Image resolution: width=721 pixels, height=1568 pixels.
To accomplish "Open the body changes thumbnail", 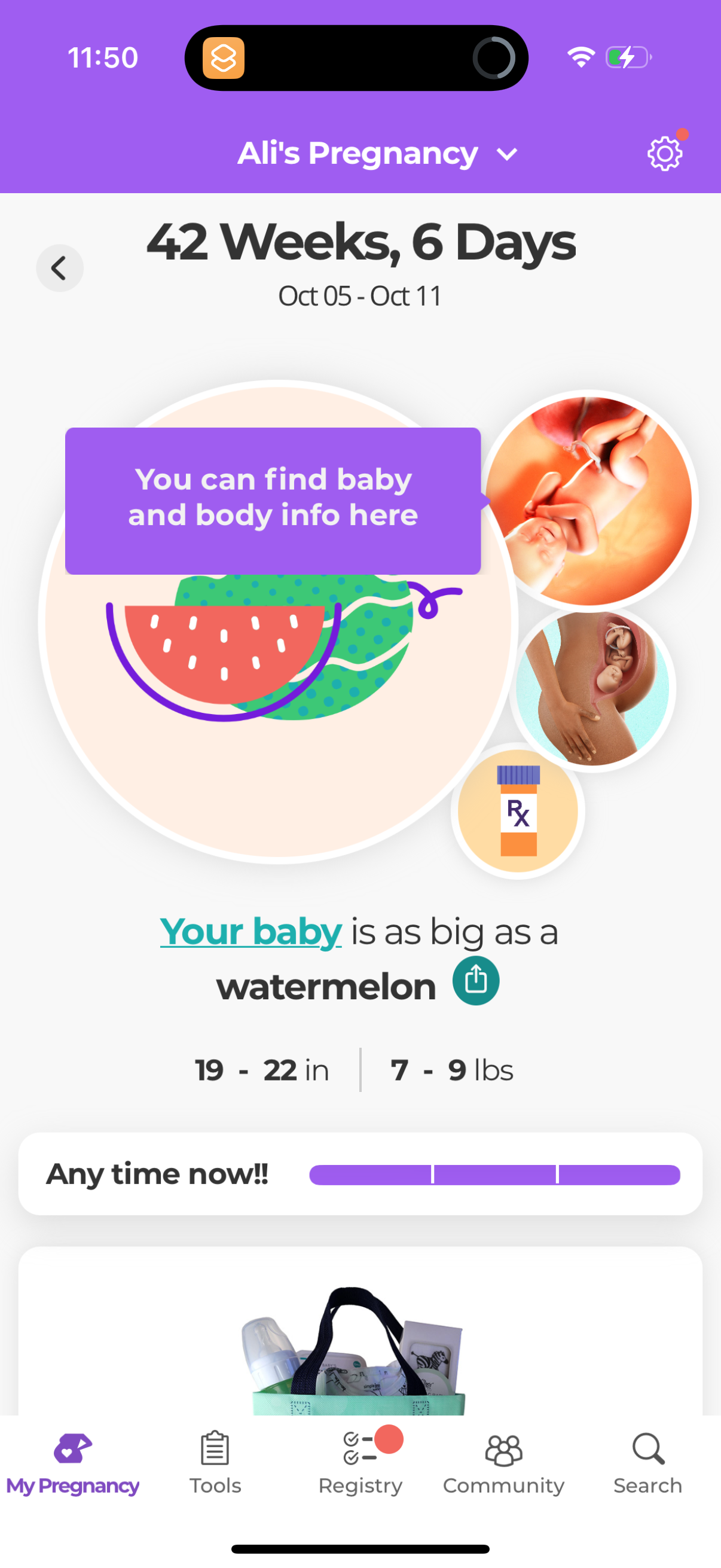I will (x=593, y=687).
